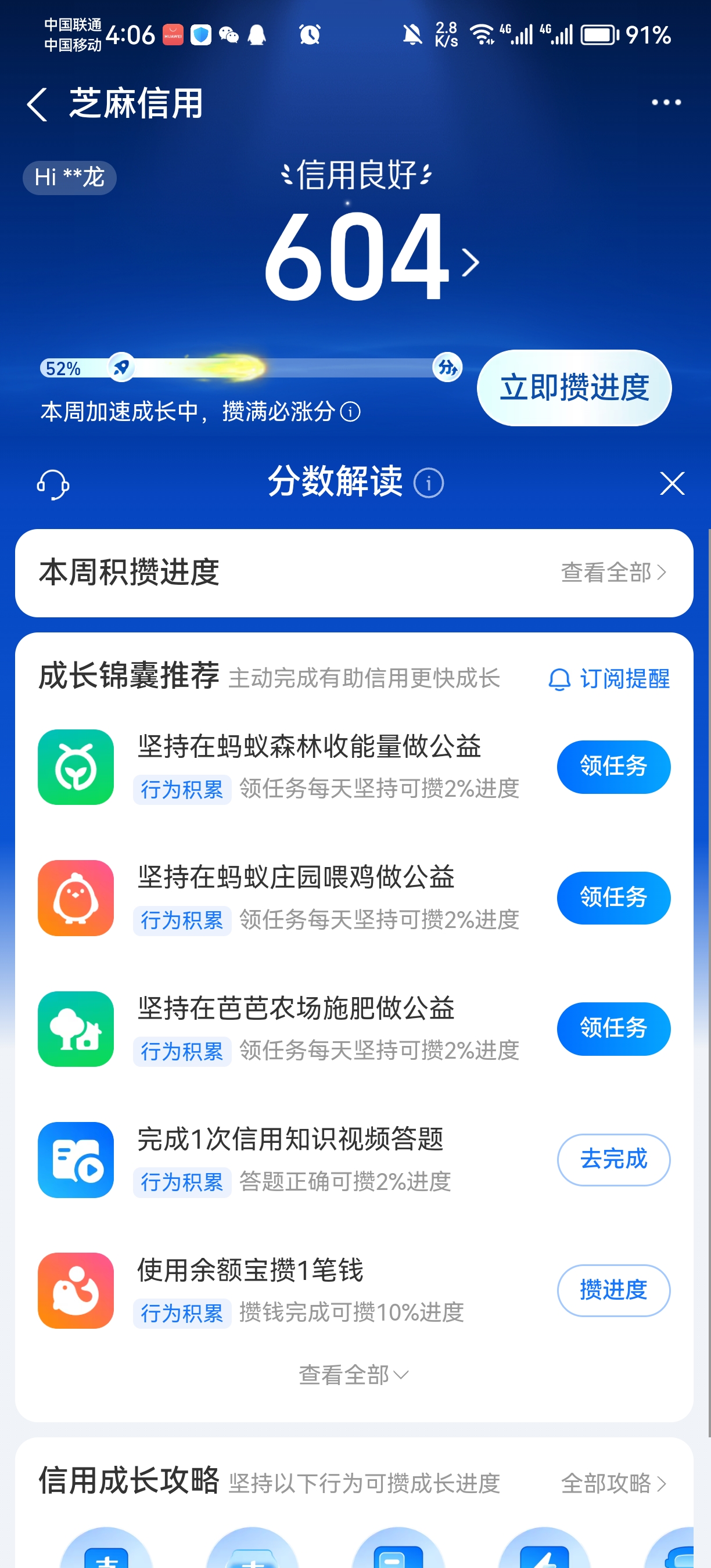
Task: View all of 本周积攒进度
Action: [x=612, y=573]
